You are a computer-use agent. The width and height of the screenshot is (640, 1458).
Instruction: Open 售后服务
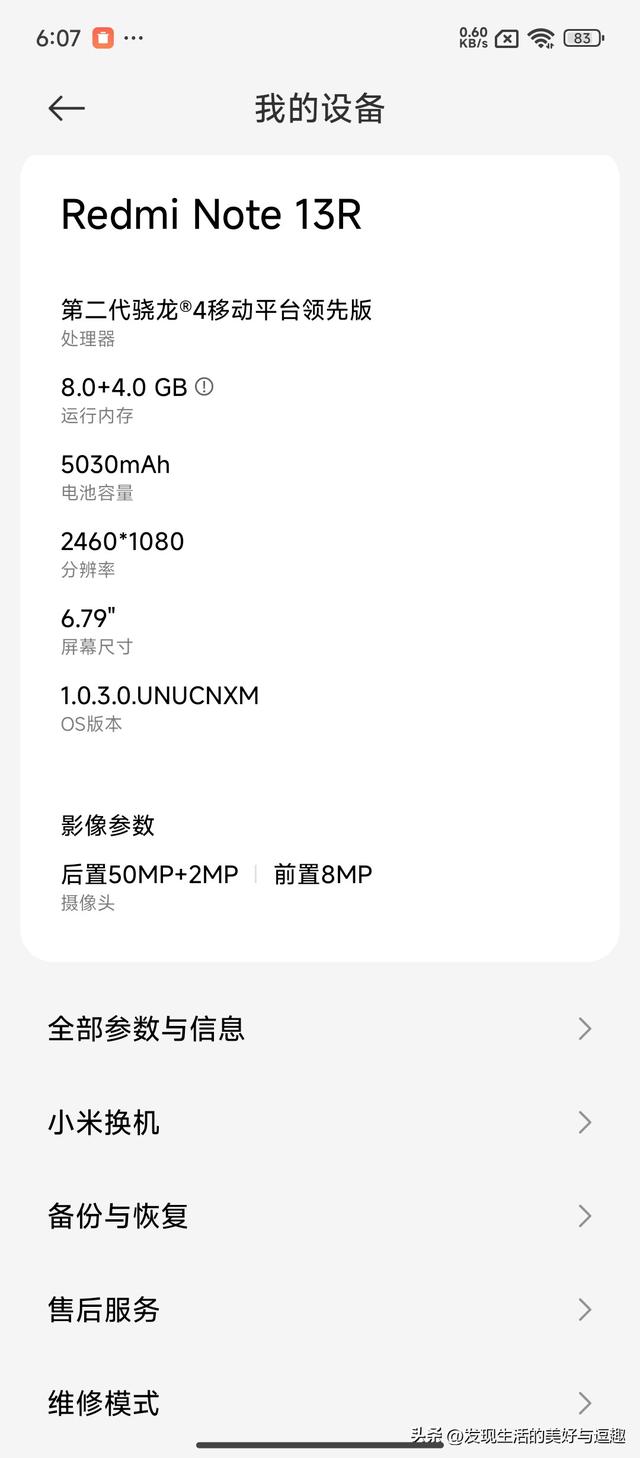tap(320, 1310)
